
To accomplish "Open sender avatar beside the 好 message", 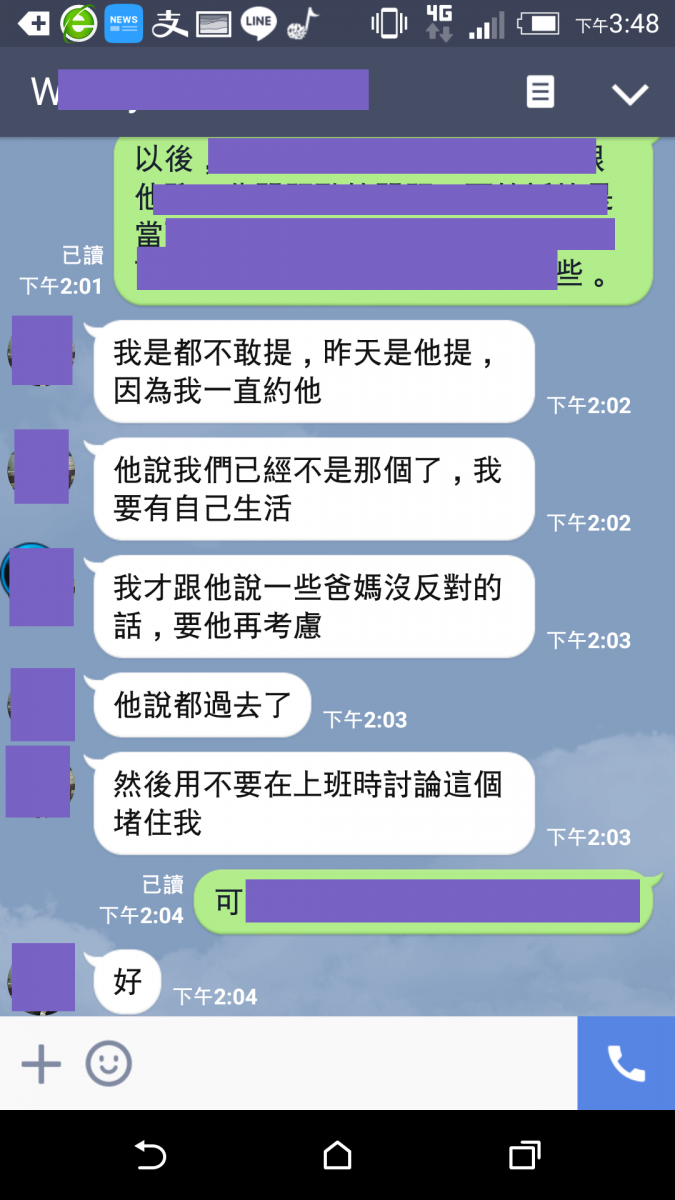I will (x=42, y=976).
